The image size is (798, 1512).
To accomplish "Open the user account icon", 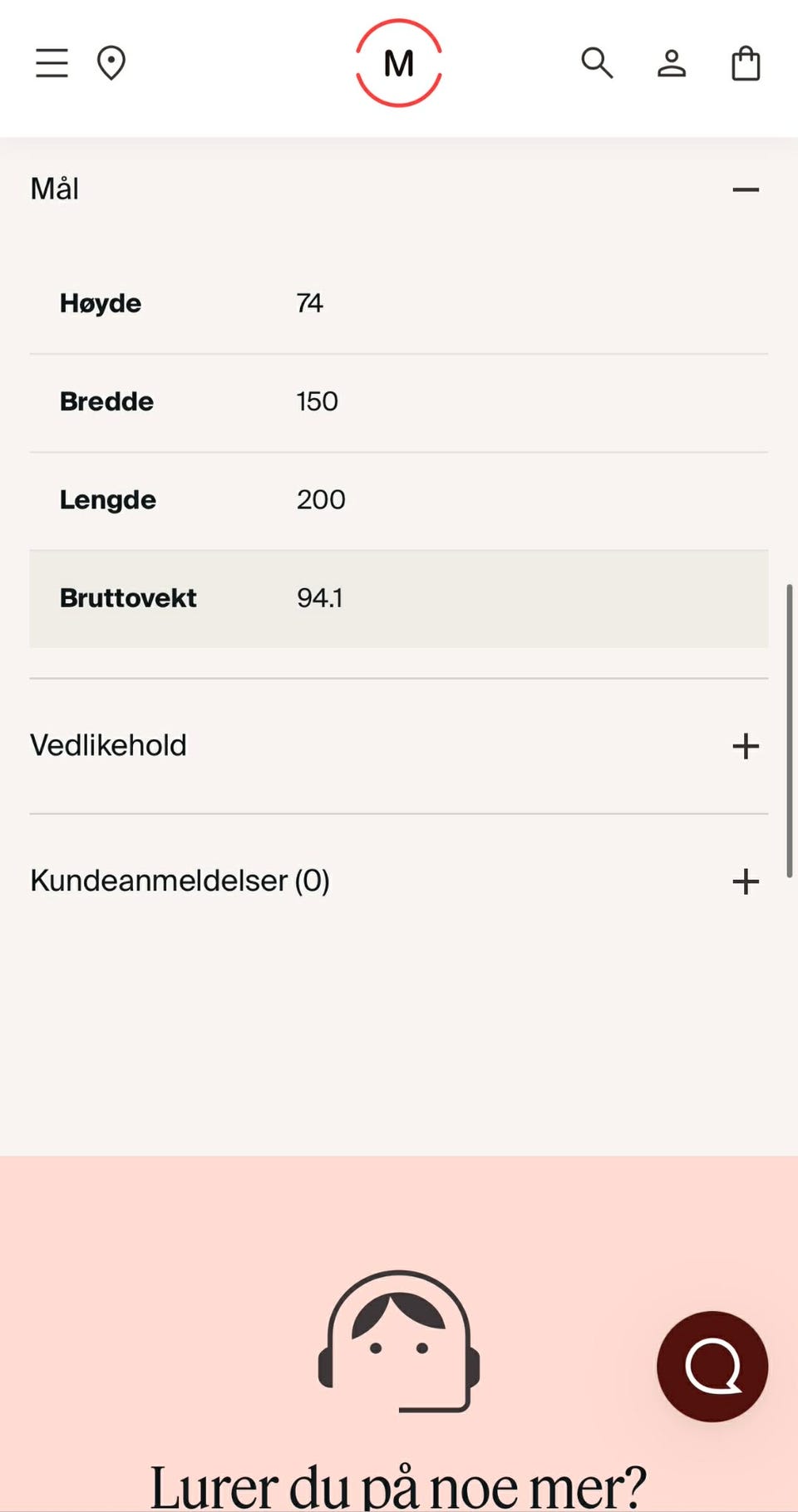I will (672, 62).
